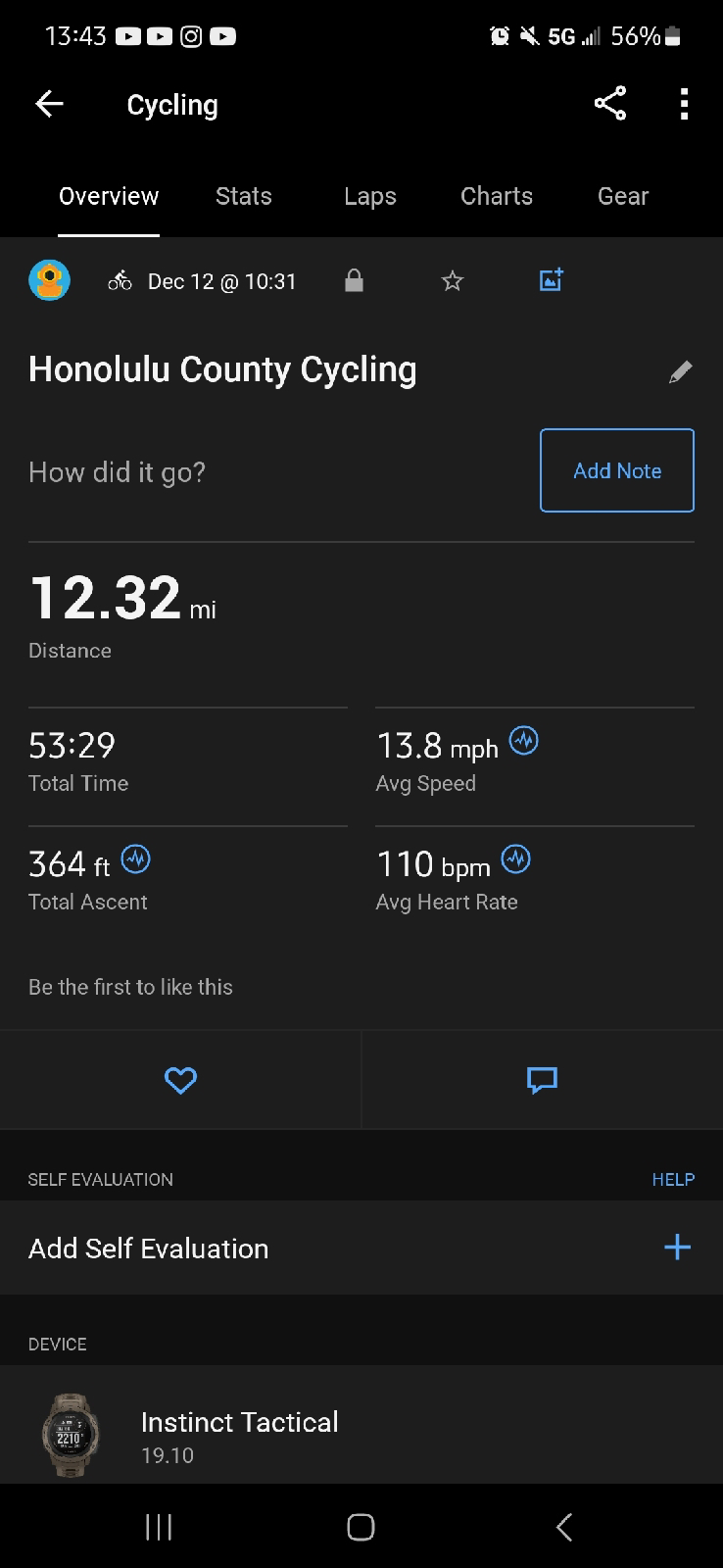The width and height of the screenshot is (723, 1568).
Task: Open the Charts tab
Action: tap(497, 196)
